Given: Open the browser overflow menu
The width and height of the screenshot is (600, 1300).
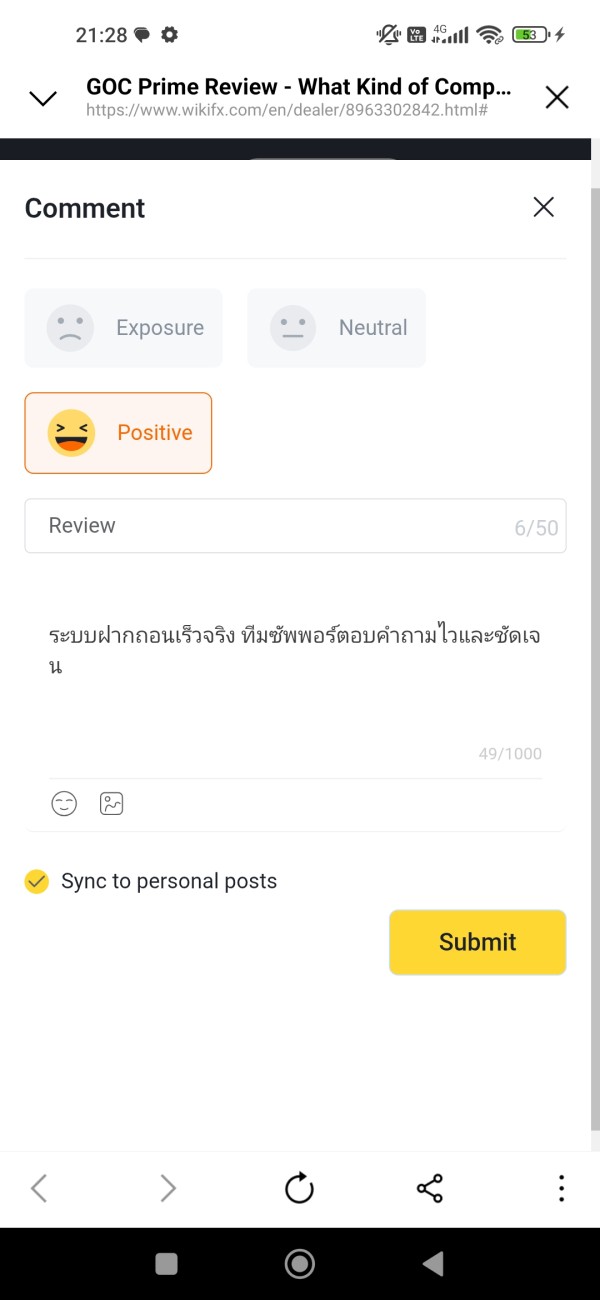Looking at the screenshot, I should (561, 1188).
